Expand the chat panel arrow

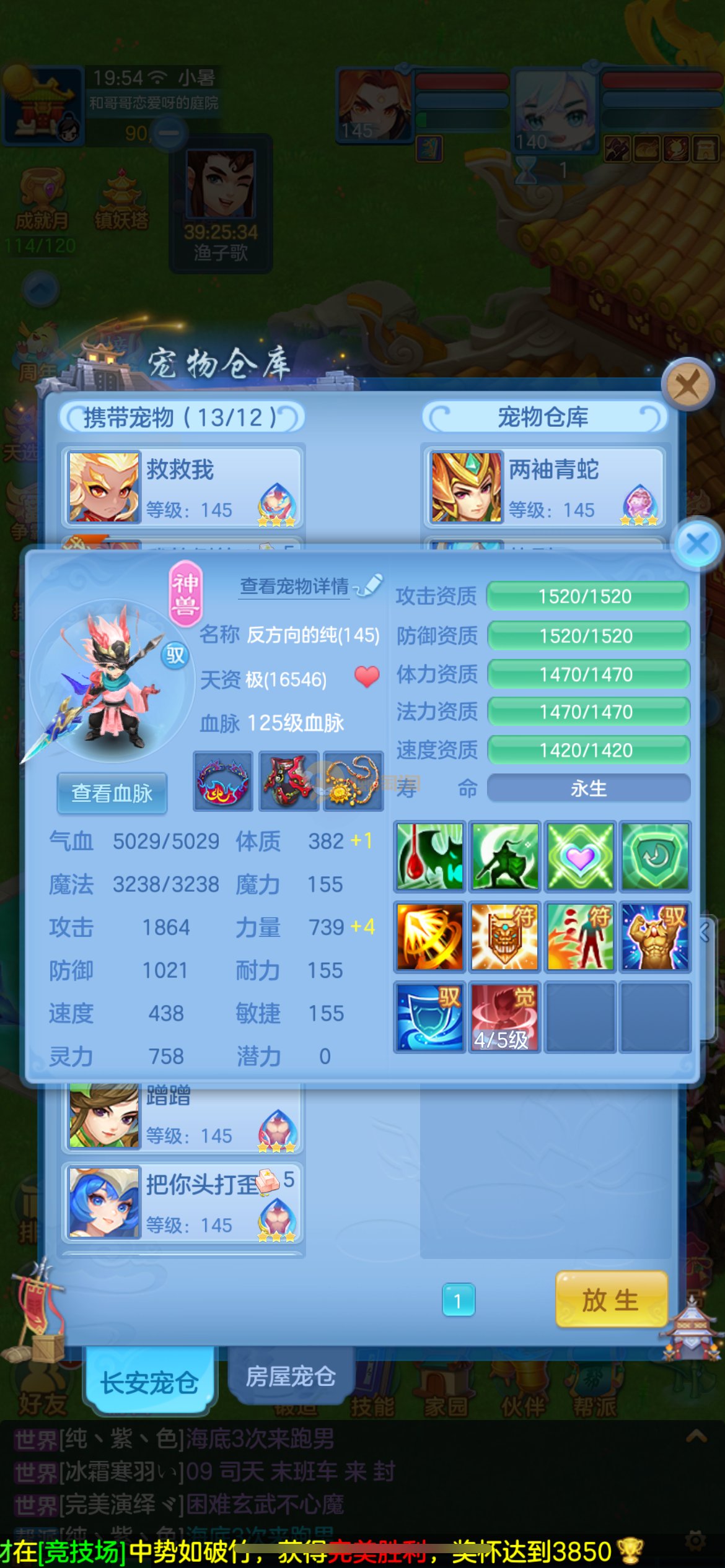696,1435
